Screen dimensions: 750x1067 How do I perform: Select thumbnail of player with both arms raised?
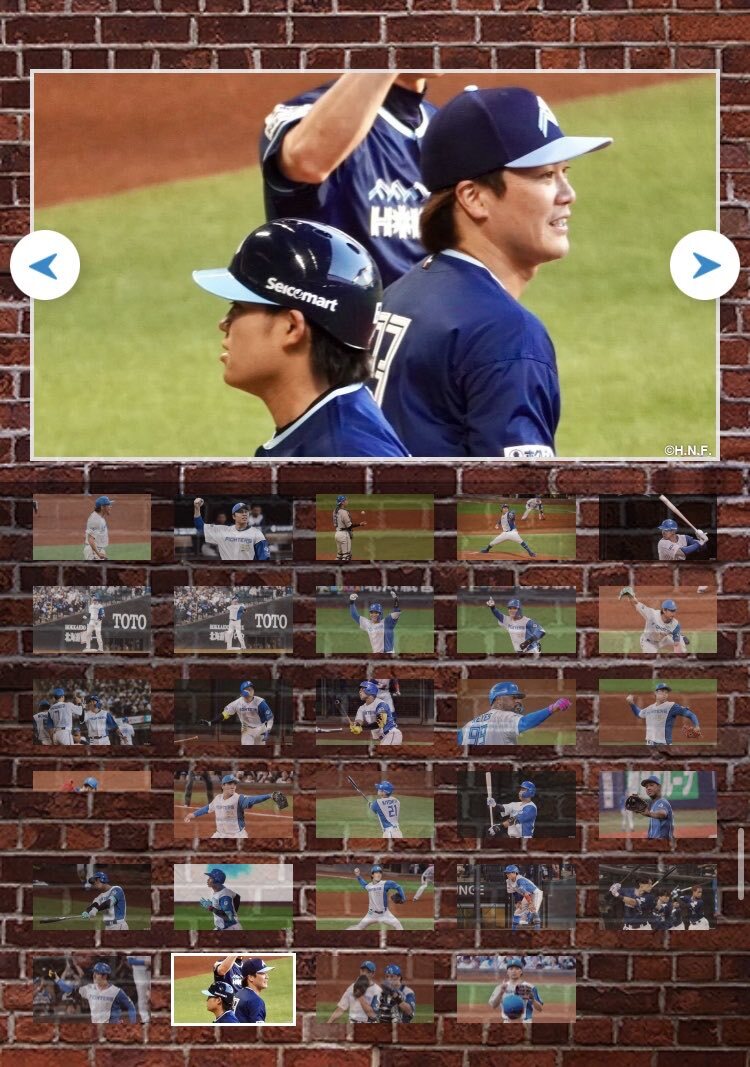375,620
